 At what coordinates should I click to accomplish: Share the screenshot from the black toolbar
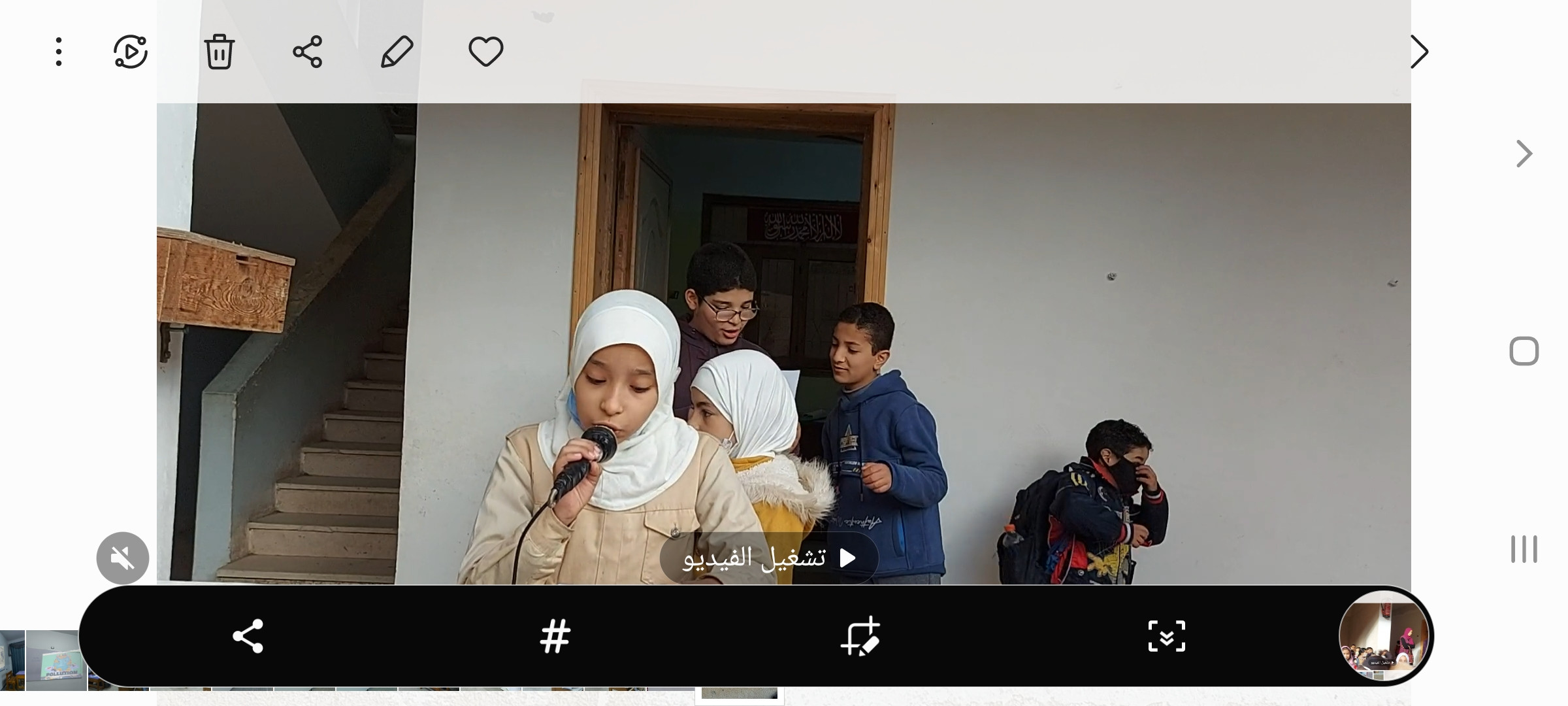click(248, 636)
